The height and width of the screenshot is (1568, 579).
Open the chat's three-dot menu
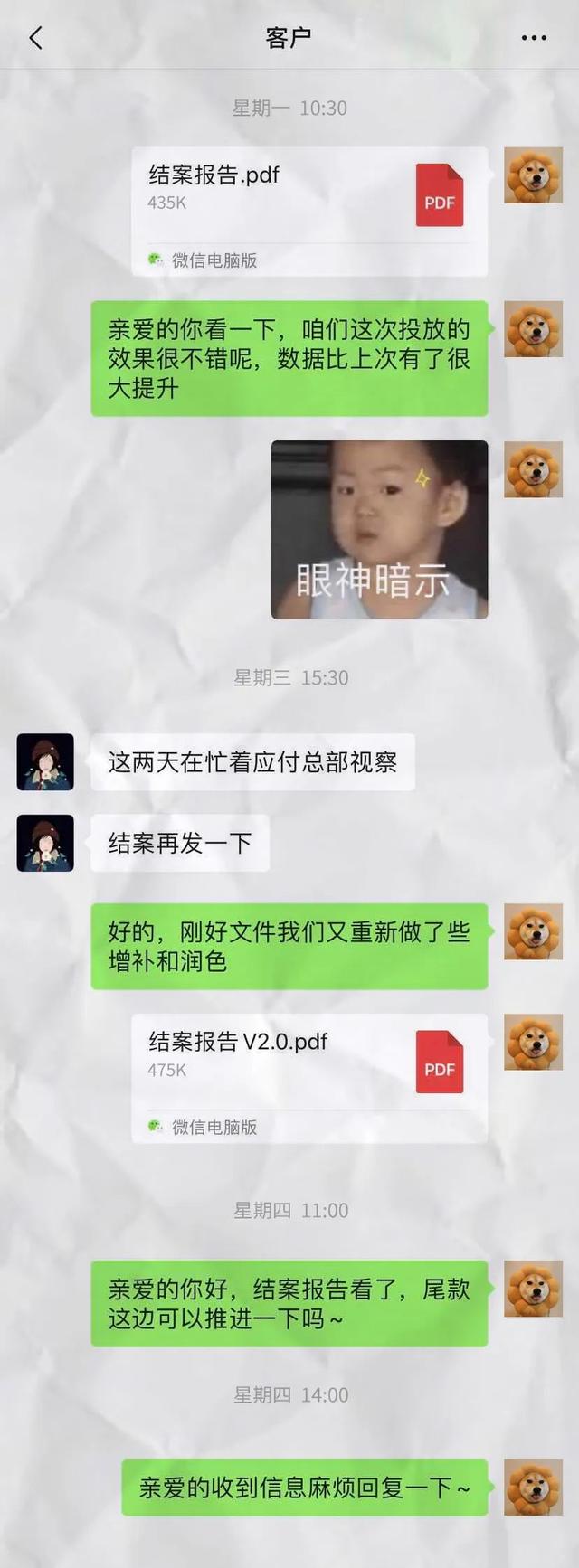point(534,38)
